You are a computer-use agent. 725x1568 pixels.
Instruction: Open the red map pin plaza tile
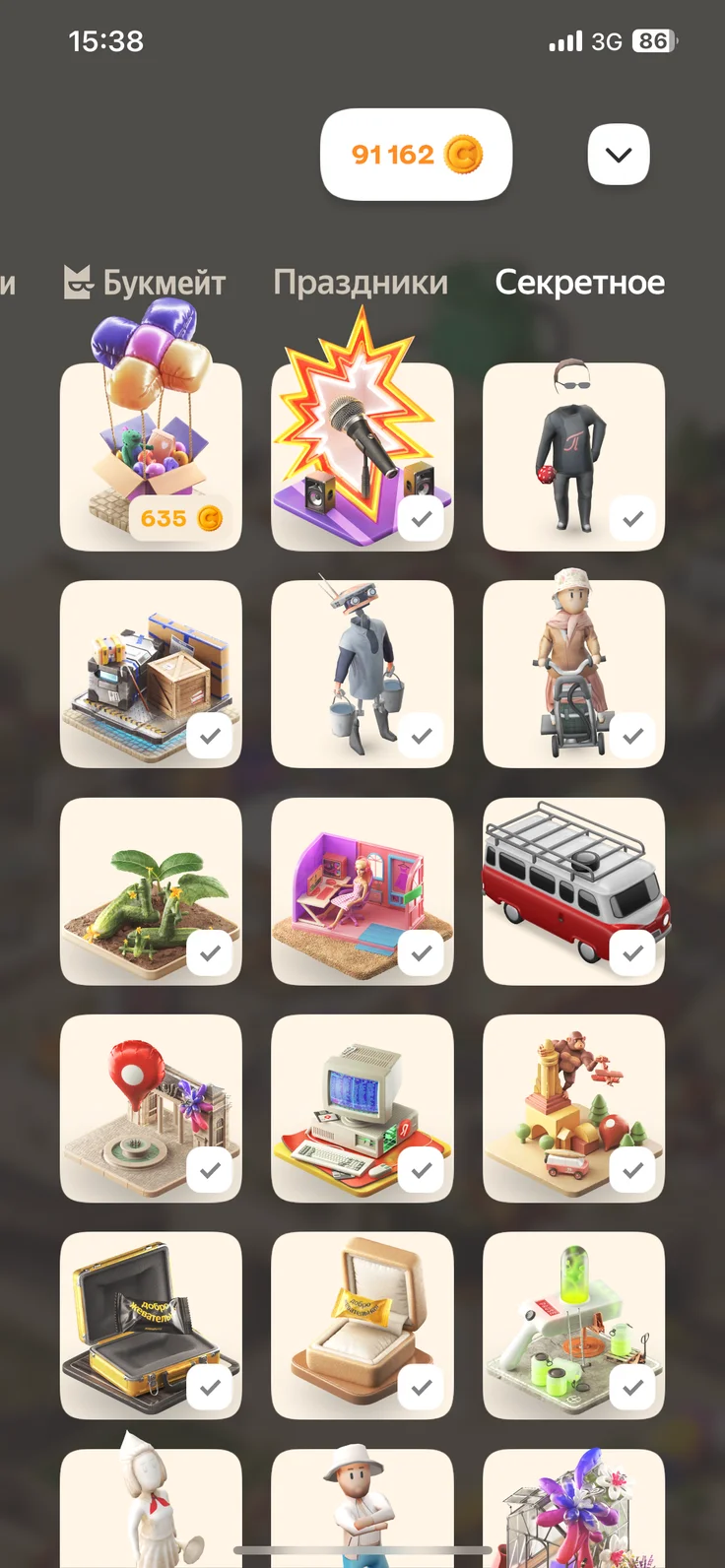[151, 1108]
